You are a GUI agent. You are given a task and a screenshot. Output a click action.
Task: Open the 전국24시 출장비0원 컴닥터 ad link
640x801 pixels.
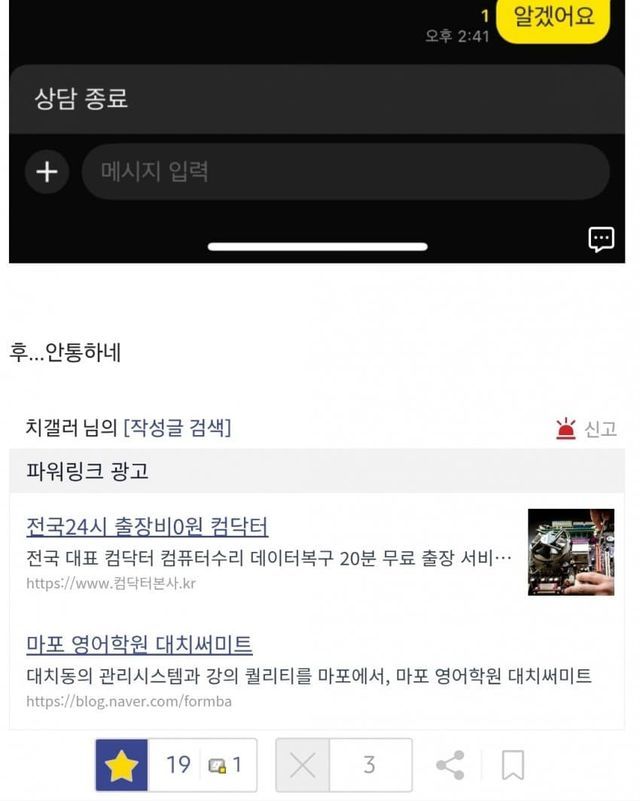pos(147,526)
